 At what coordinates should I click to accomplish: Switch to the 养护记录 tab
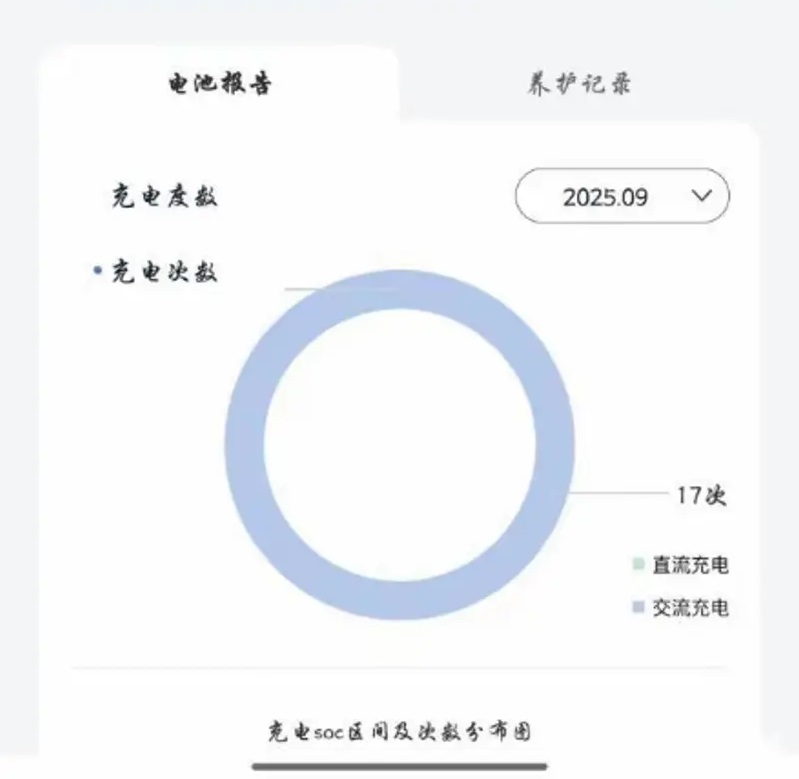click(579, 84)
